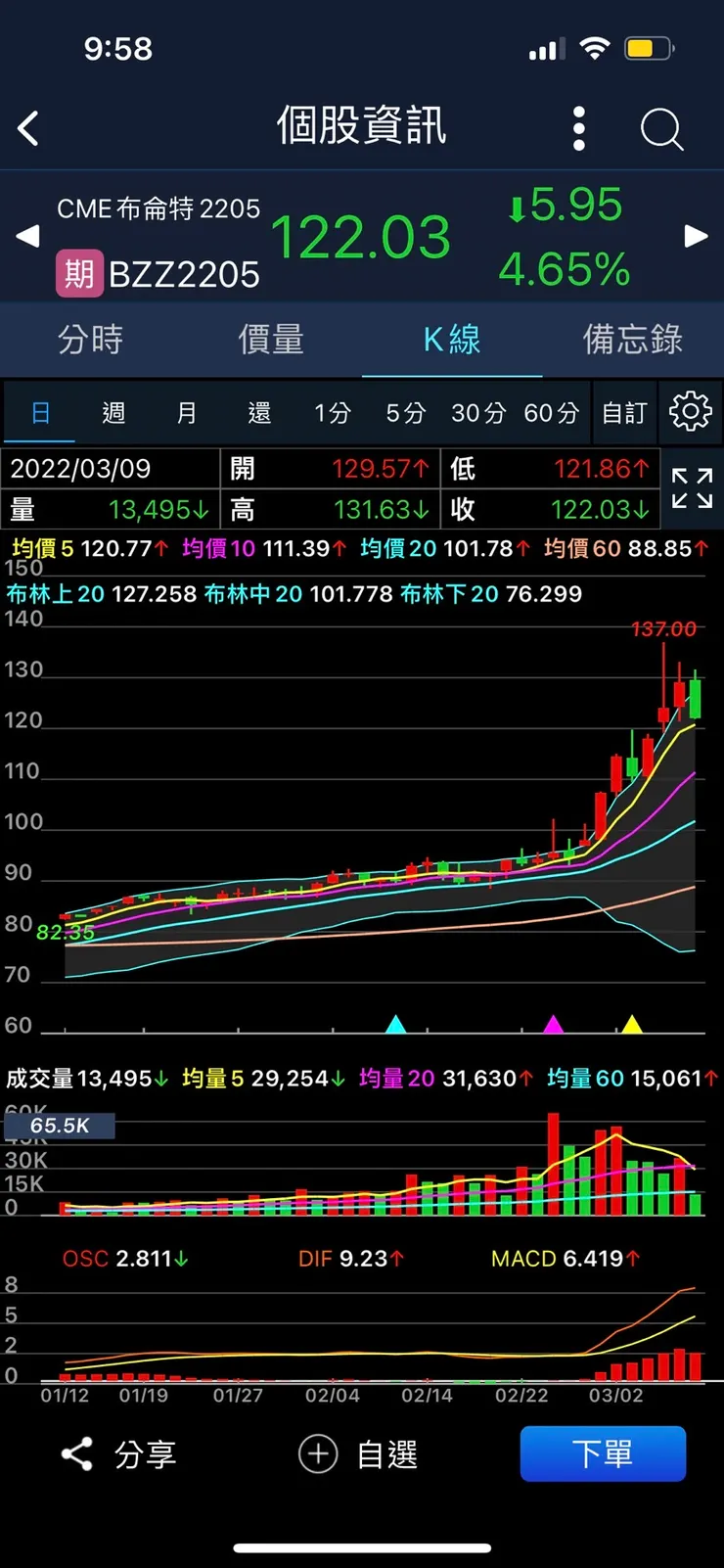
Task: Tap the 期 futures badge next to BZZ2205
Action: 77,273
